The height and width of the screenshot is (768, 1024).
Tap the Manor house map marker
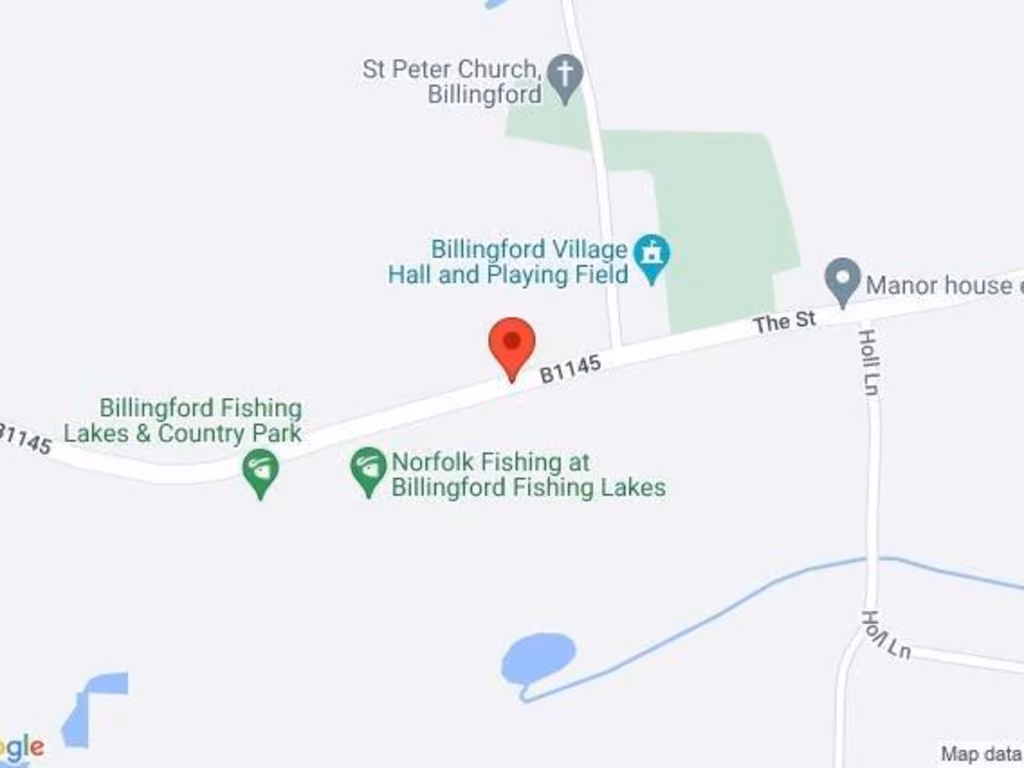click(843, 279)
